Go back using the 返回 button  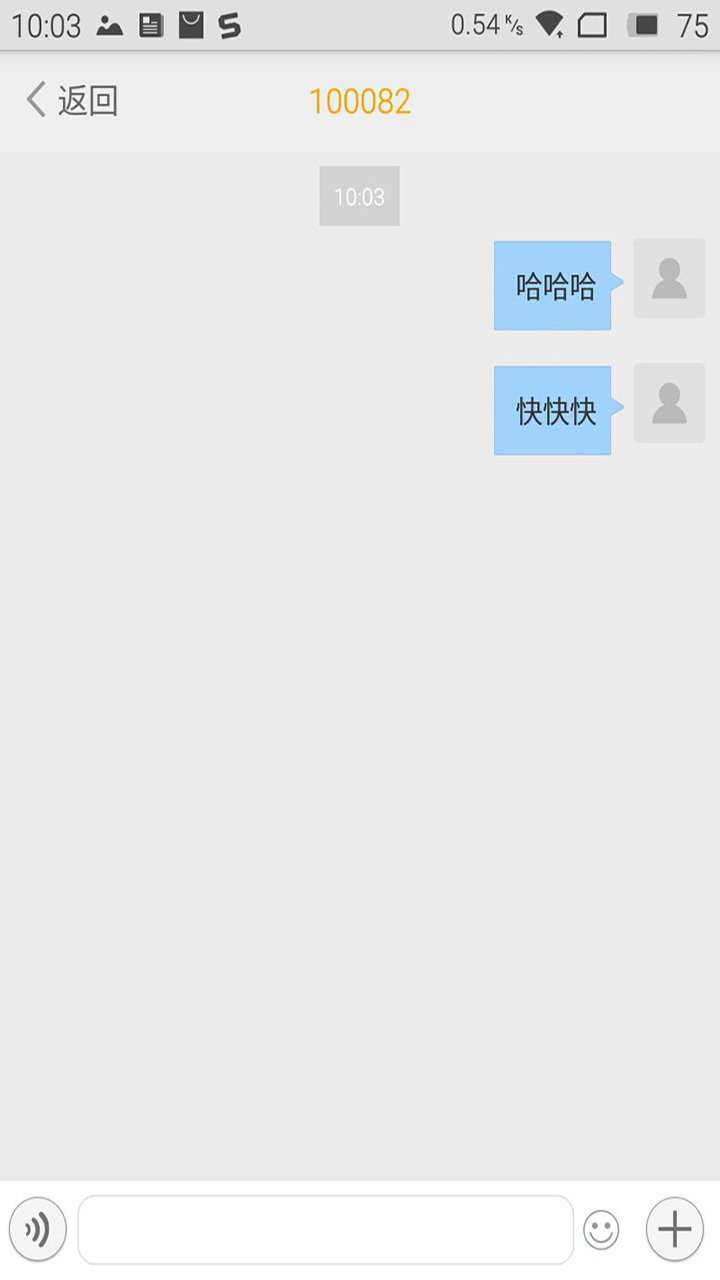pos(72,101)
